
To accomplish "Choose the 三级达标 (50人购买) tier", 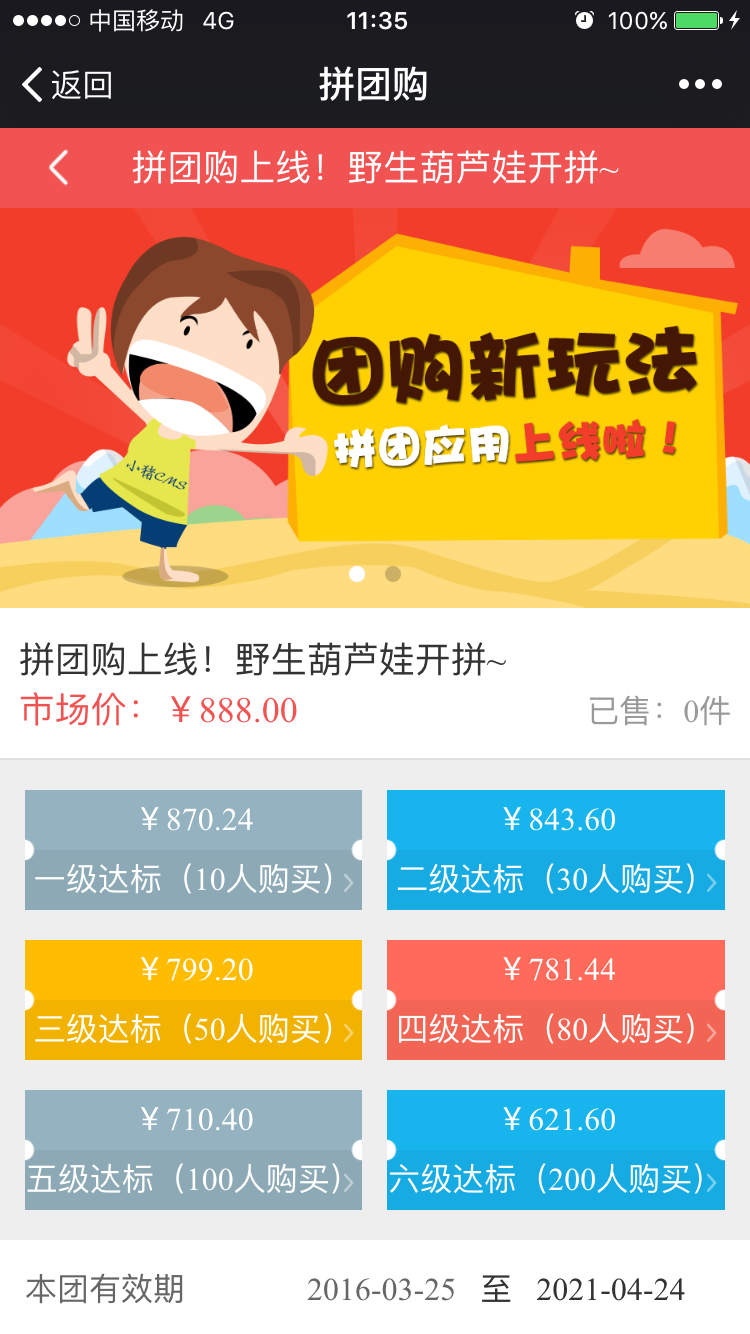I will click(193, 1000).
